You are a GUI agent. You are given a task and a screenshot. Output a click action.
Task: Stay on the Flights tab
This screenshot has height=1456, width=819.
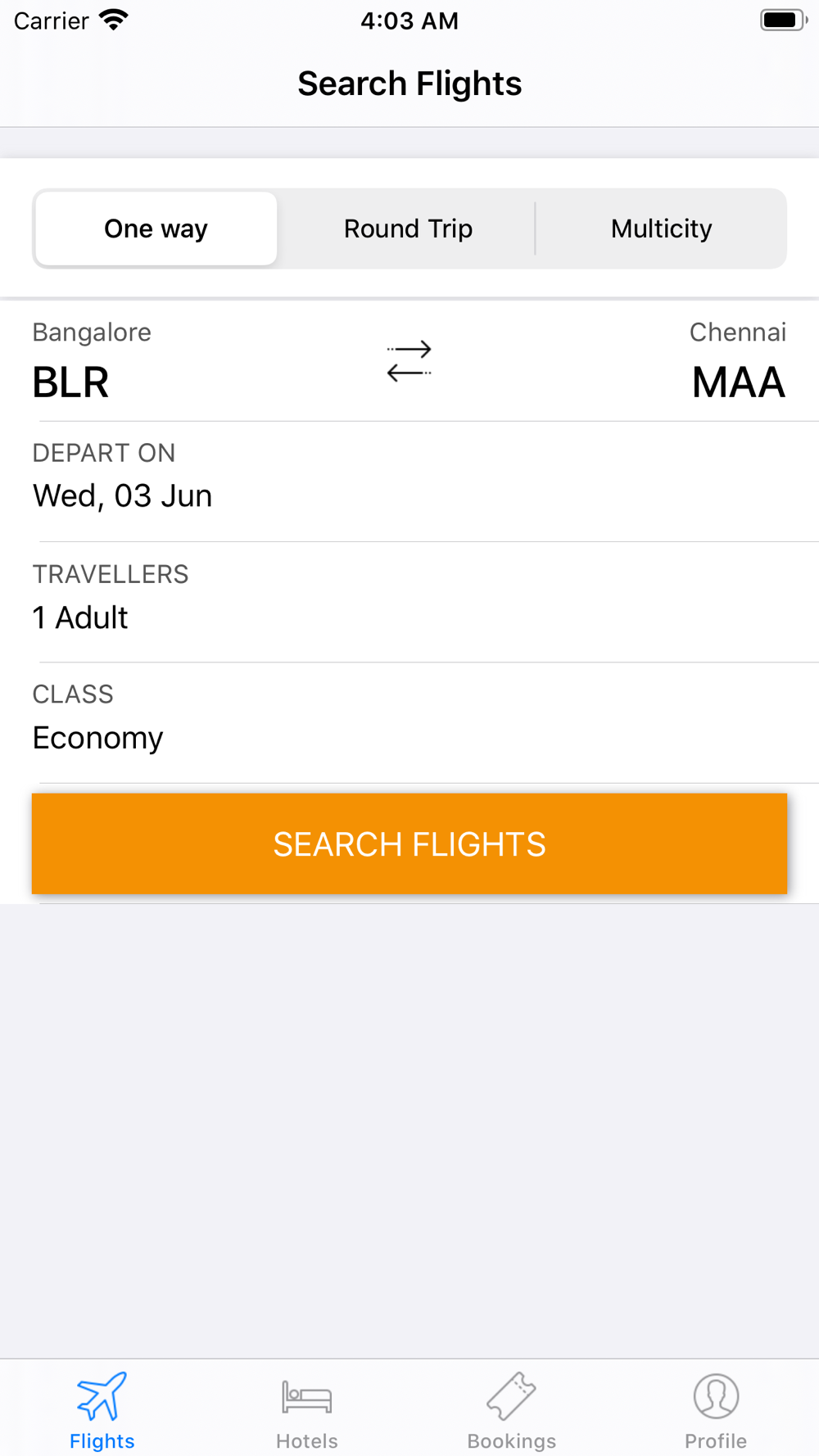(102, 1410)
